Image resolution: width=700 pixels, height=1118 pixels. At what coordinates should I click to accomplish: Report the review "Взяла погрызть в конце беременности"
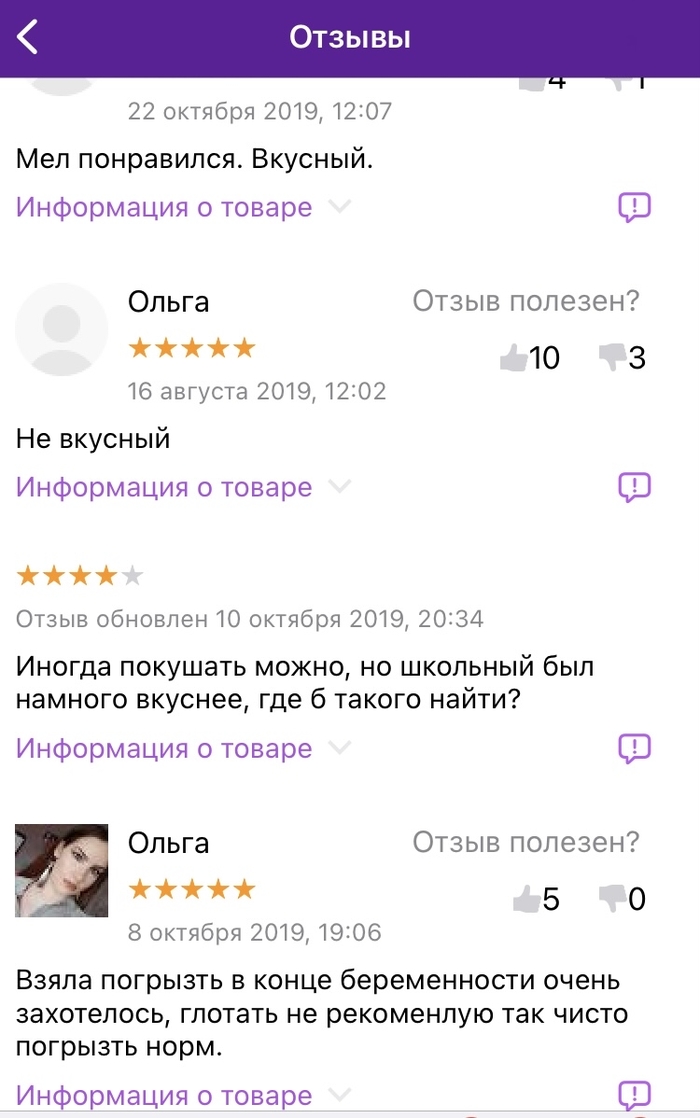click(x=634, y=1094)
